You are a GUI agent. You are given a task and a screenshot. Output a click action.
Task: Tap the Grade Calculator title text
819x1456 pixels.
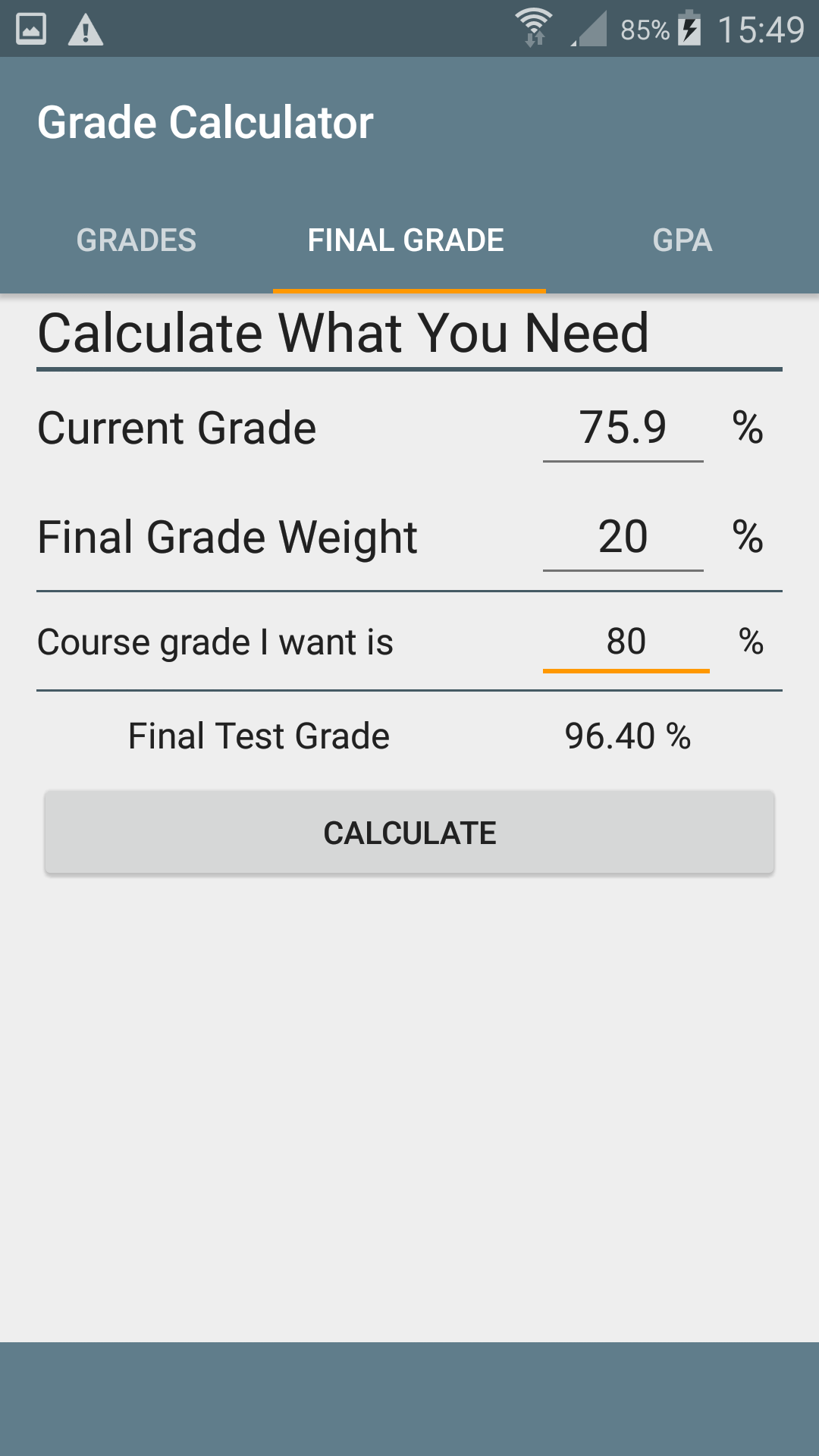pyautogui.click(x=206, y=121)
